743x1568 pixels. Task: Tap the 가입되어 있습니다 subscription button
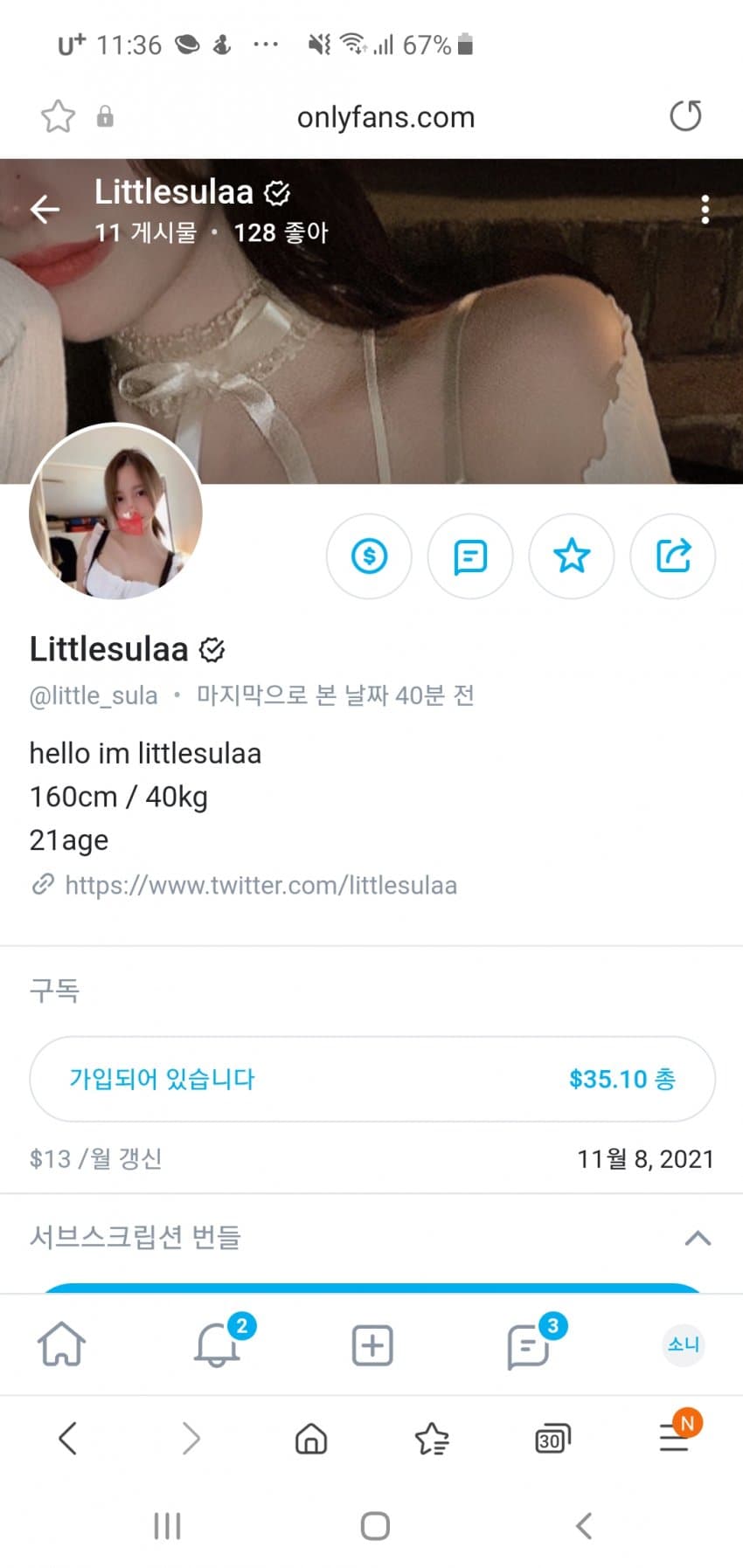(x=371, y=1079)
